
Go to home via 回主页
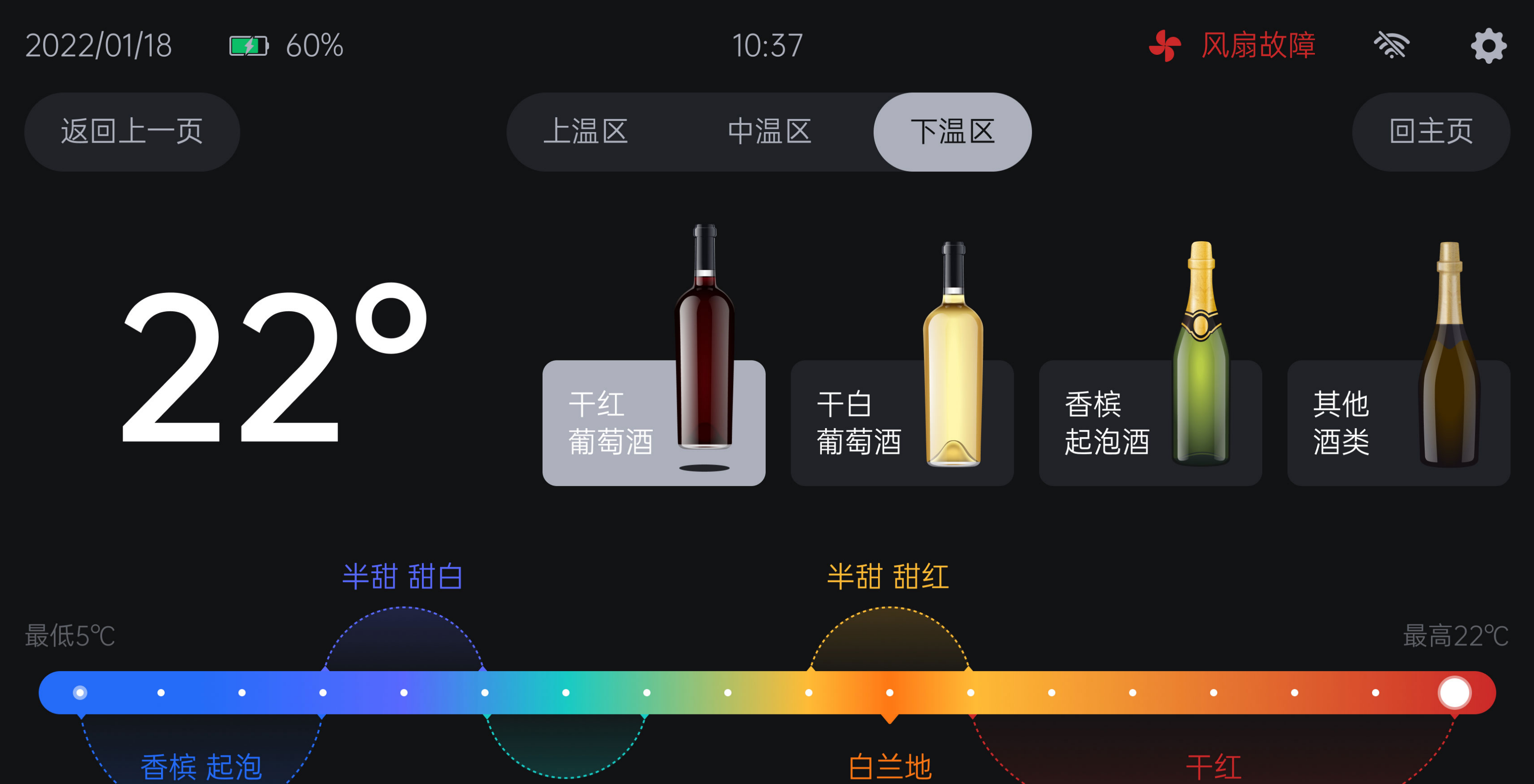coord(1430,132)
